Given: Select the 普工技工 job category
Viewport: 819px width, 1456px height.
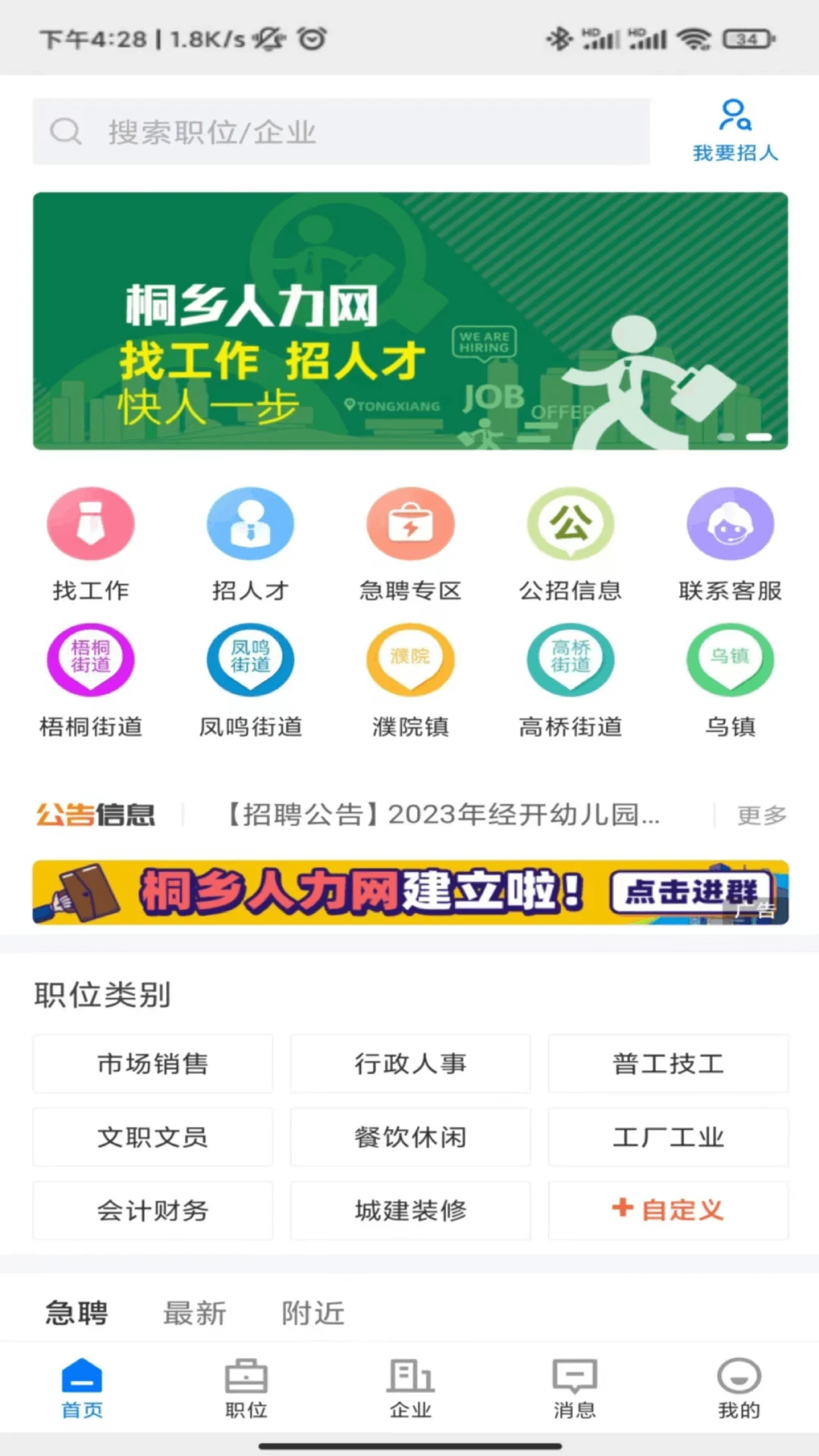Looking at the screenshot, I should (x=667, y=1063).
